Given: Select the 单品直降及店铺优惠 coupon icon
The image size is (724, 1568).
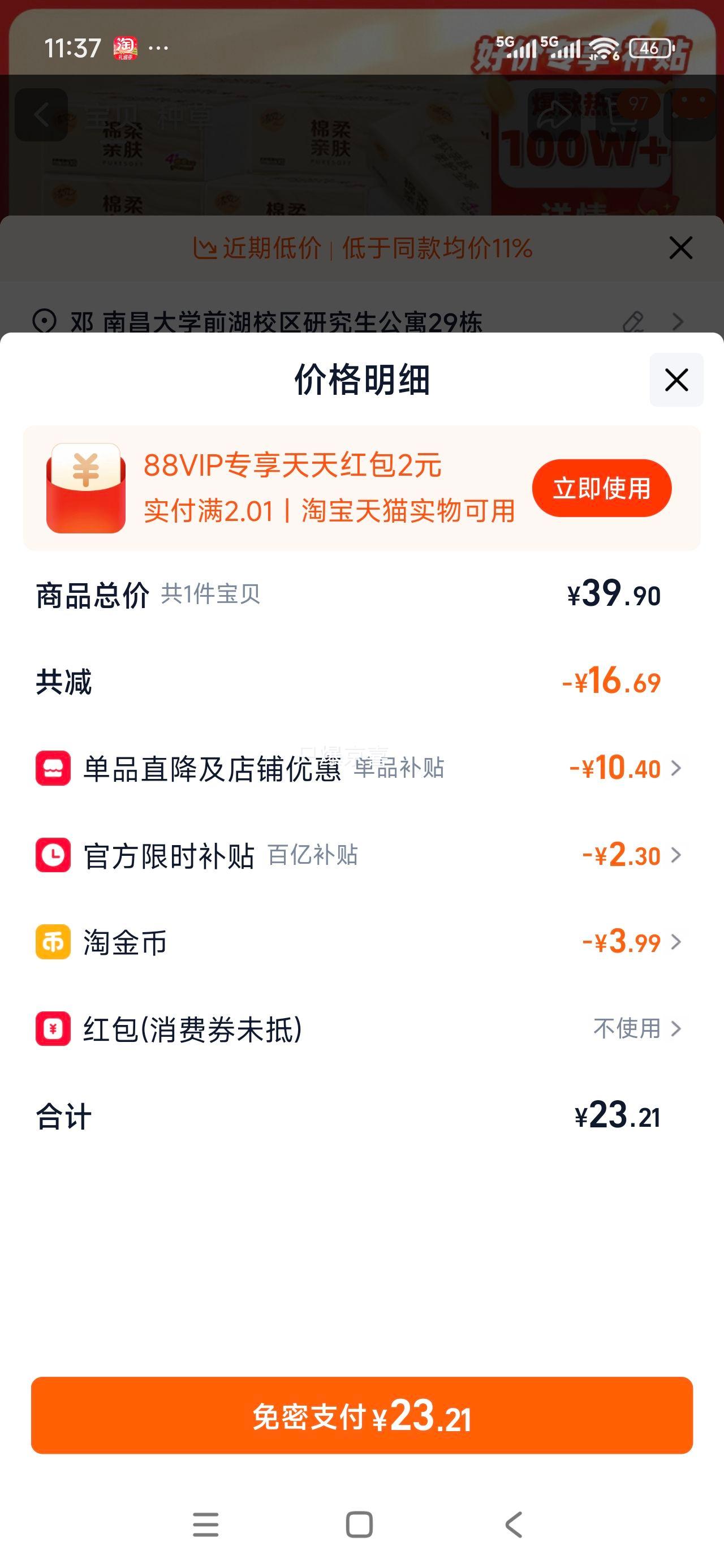Looking at the screenshot, I should 54,769.
